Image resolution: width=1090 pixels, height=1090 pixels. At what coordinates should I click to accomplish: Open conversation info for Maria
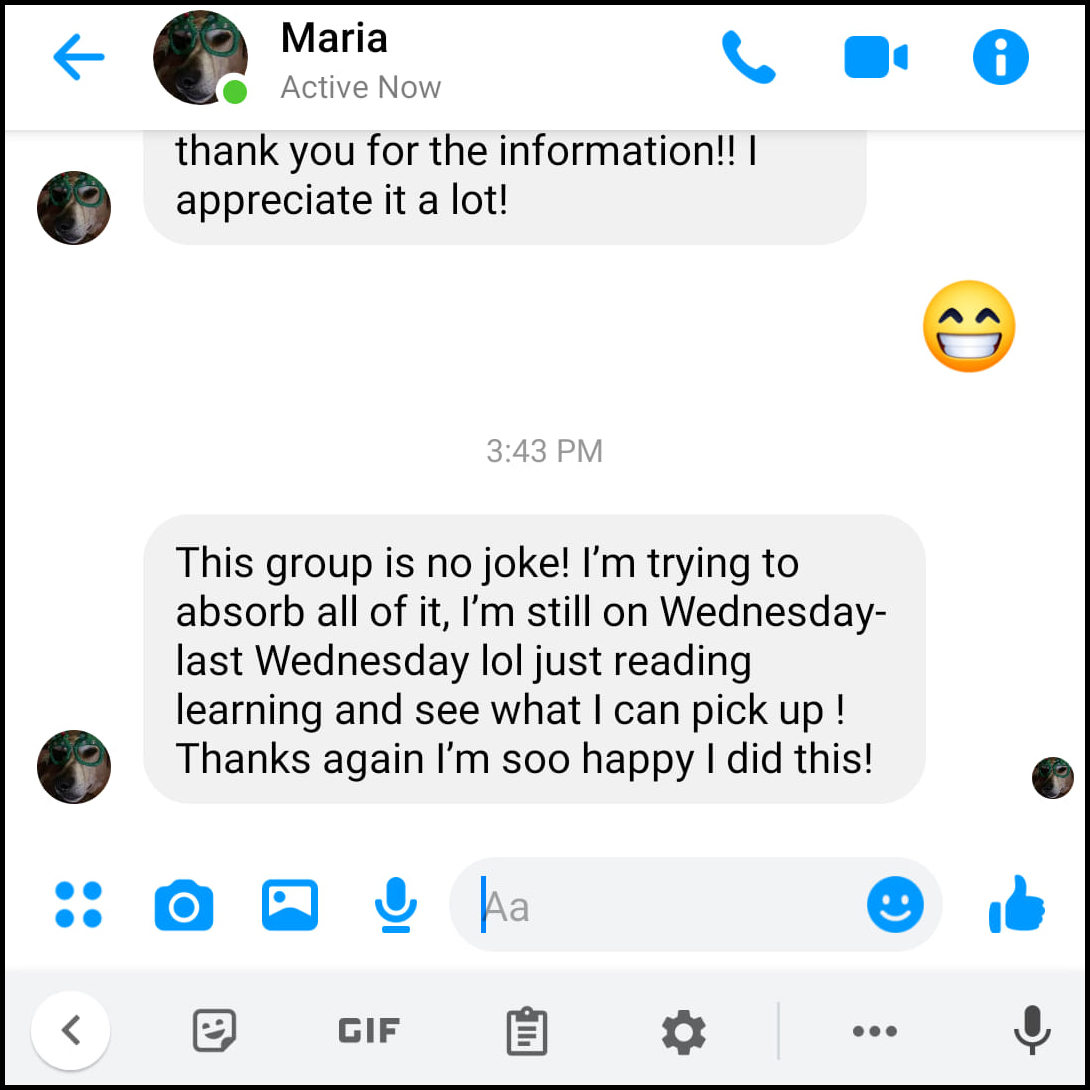pos(1000,58)
